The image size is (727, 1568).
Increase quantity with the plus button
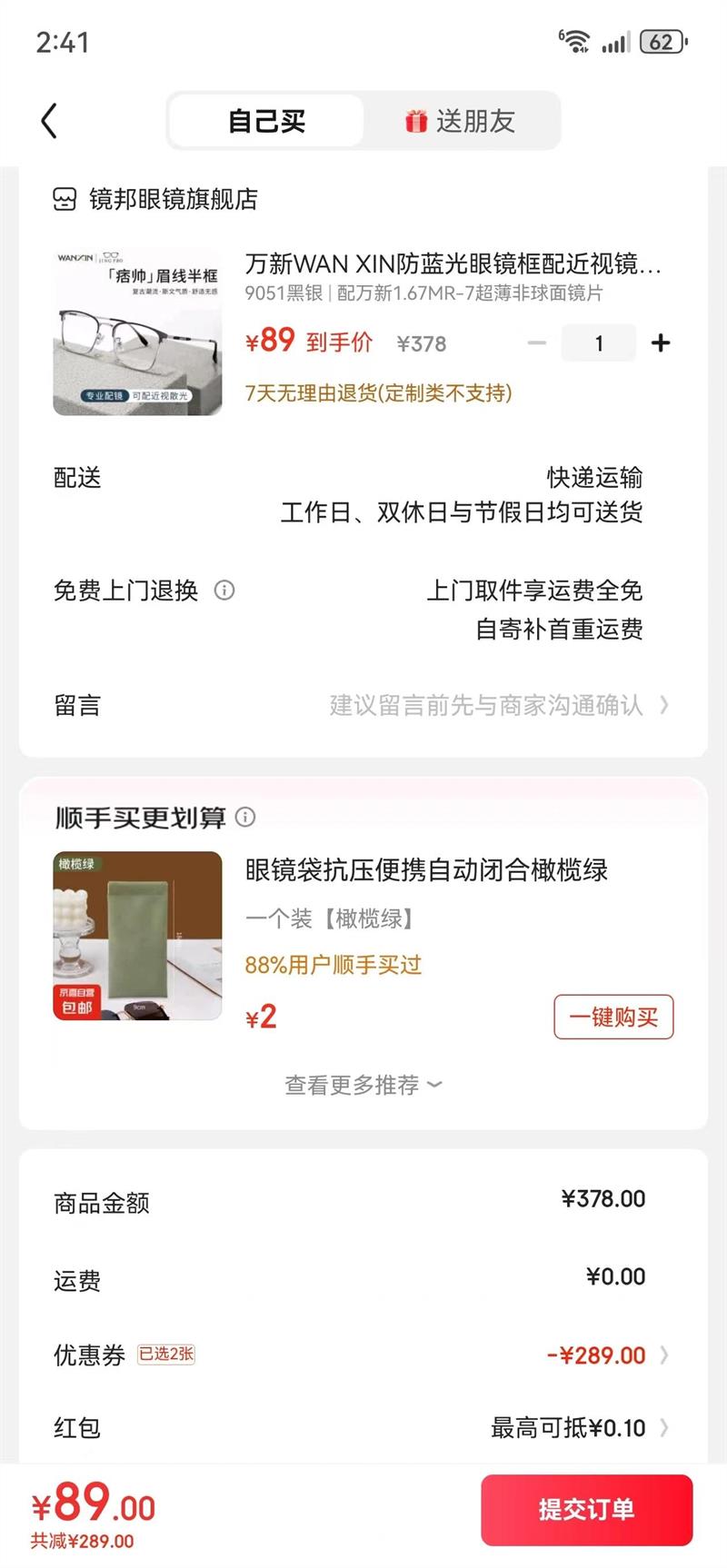[661, 342]
